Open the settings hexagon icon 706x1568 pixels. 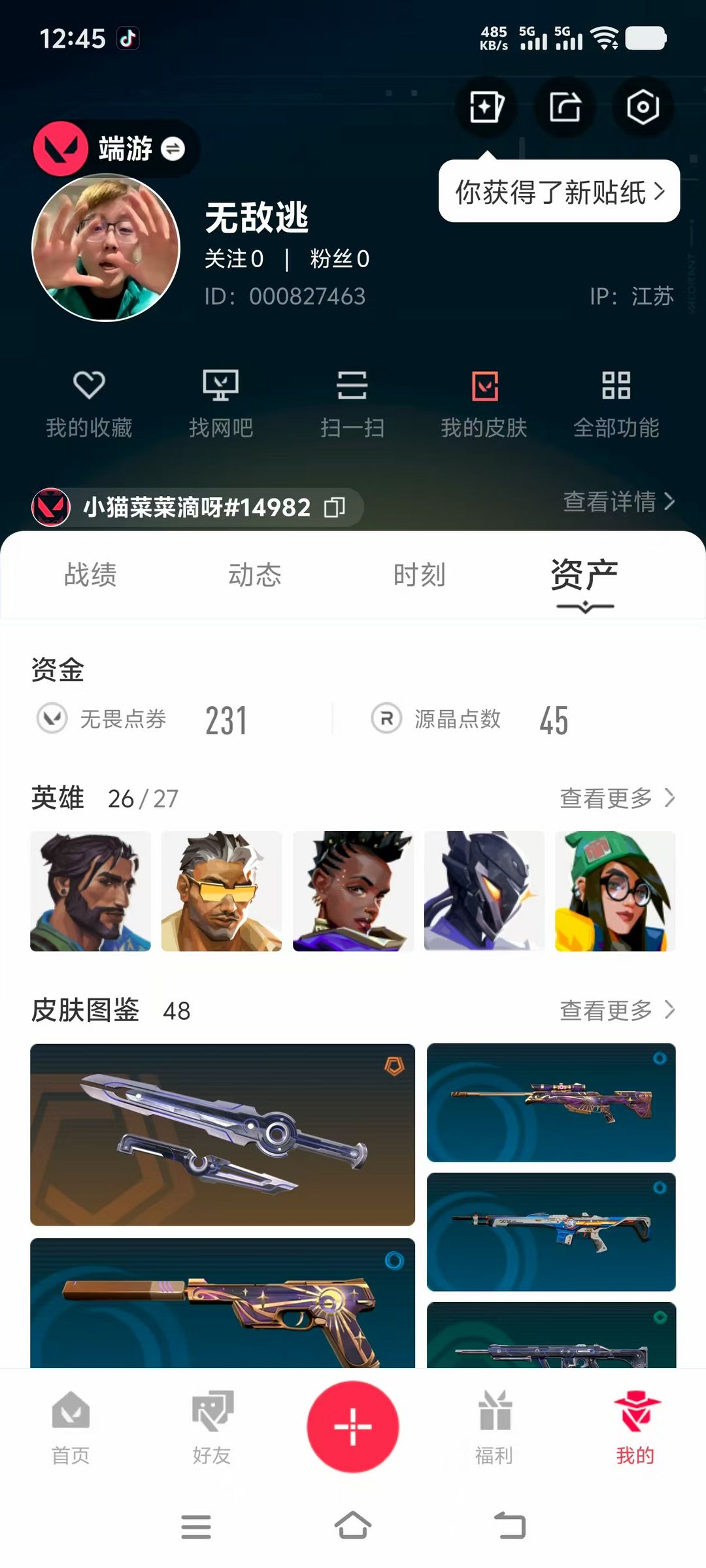tap(643, 107)
